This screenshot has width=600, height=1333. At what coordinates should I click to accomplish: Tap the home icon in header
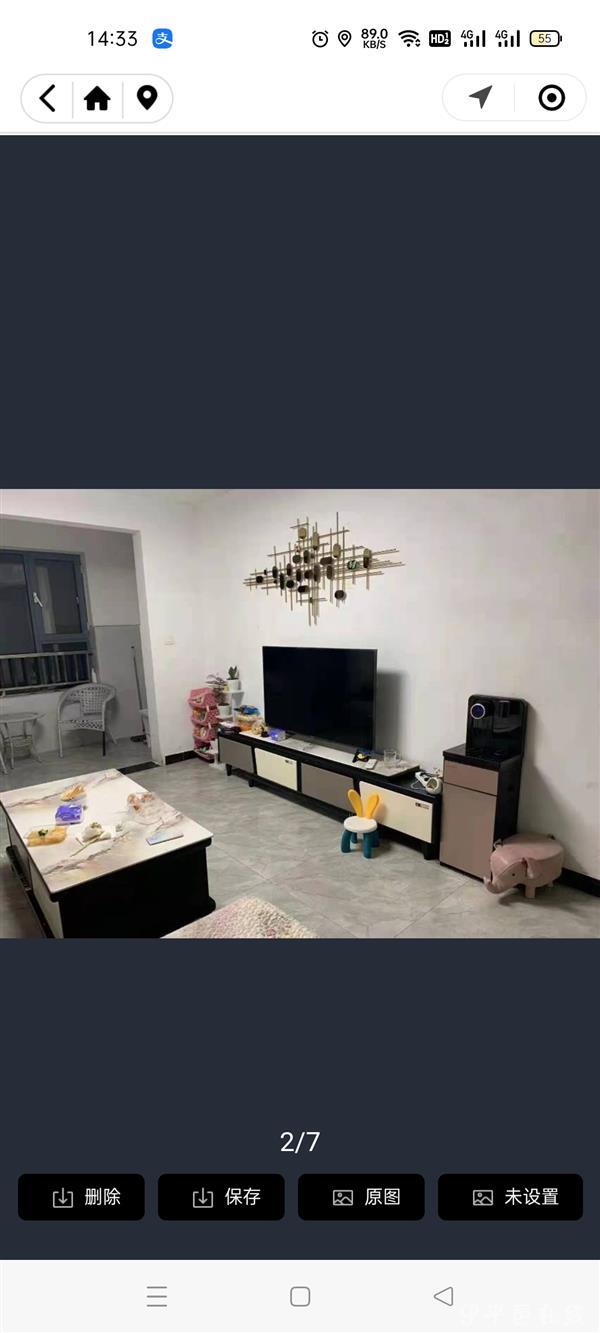(x=97, y=98)
